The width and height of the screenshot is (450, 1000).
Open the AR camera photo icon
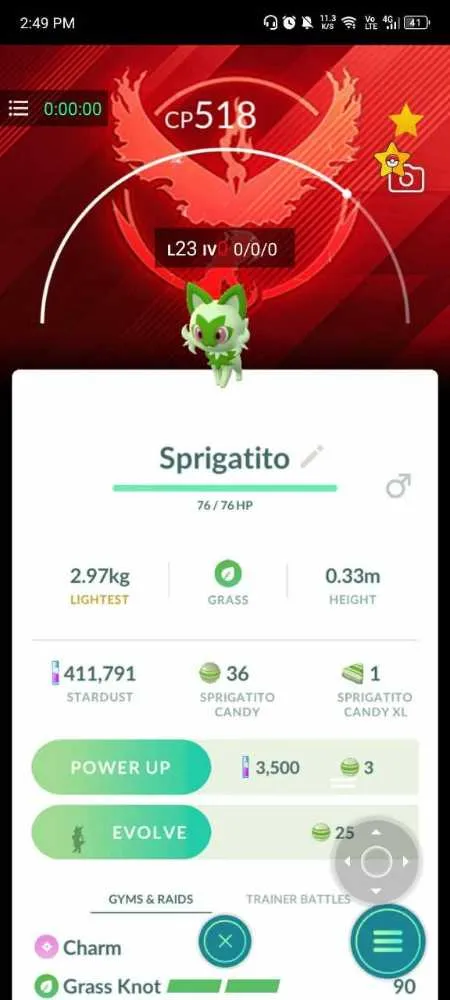(407, 179)
